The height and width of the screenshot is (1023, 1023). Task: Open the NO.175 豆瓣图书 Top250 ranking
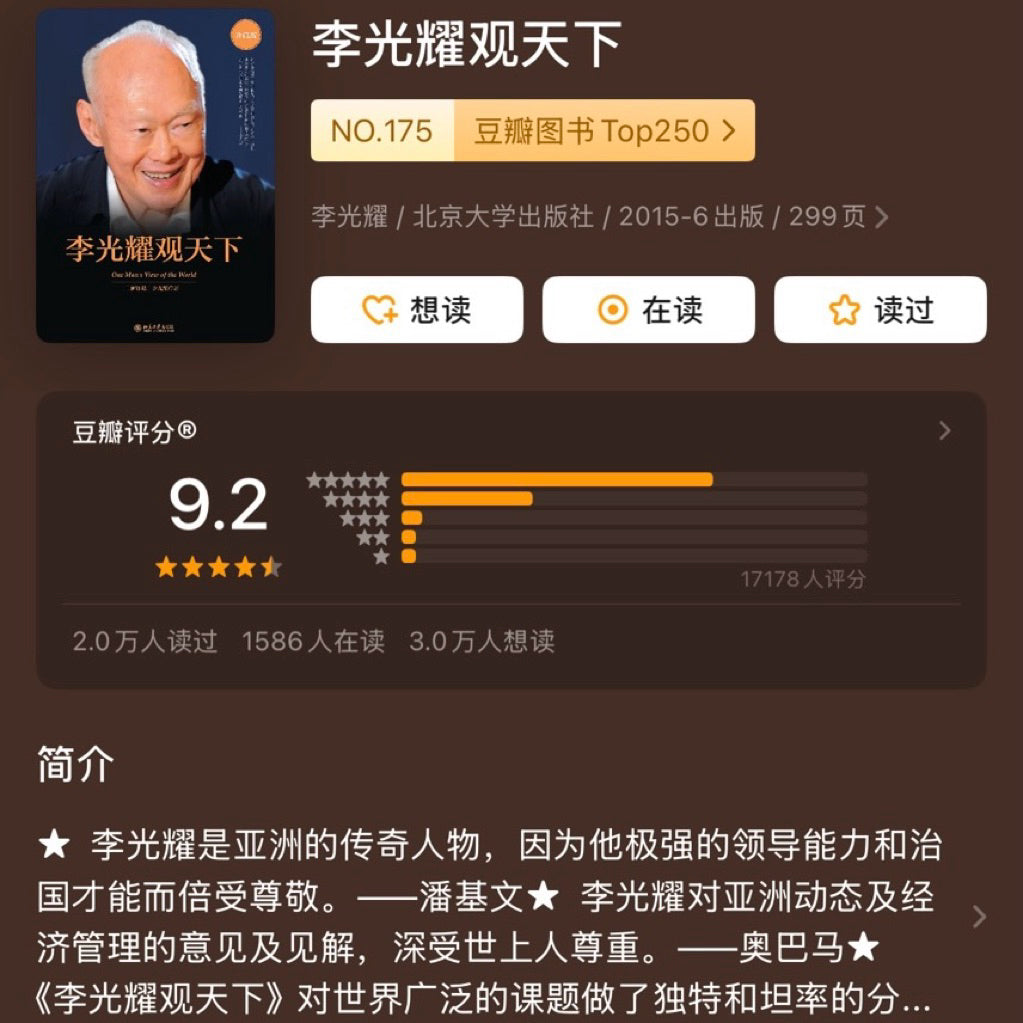[x=532, y=131]
